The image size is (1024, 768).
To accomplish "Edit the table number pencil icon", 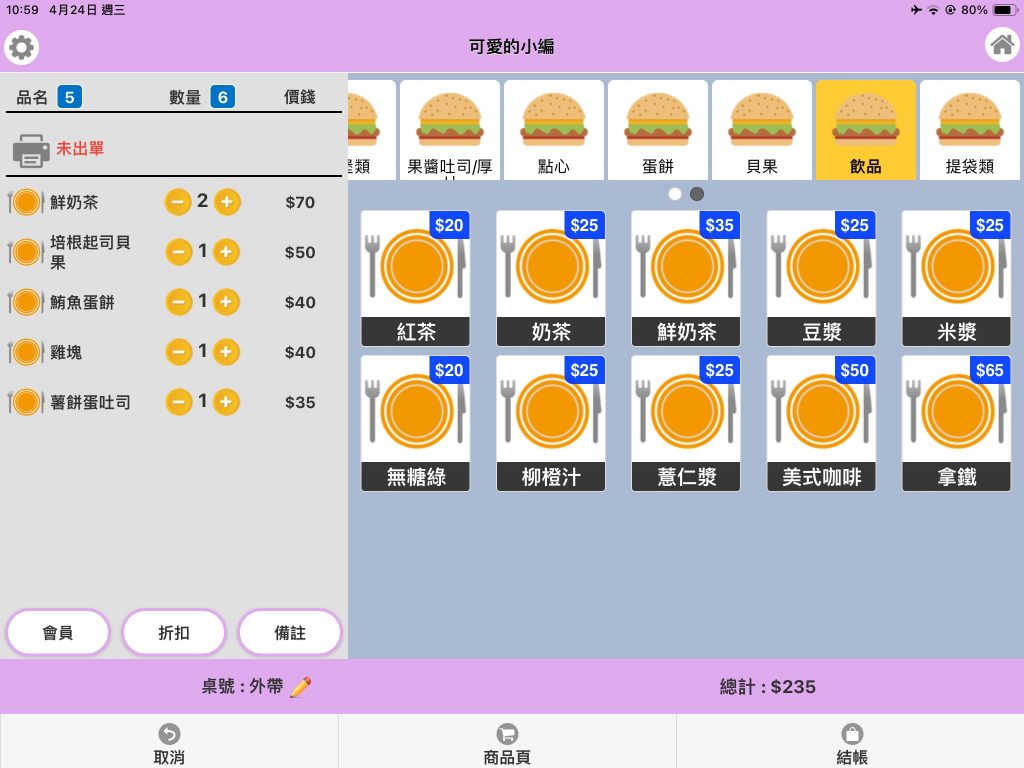I will (x=300, y=686).
